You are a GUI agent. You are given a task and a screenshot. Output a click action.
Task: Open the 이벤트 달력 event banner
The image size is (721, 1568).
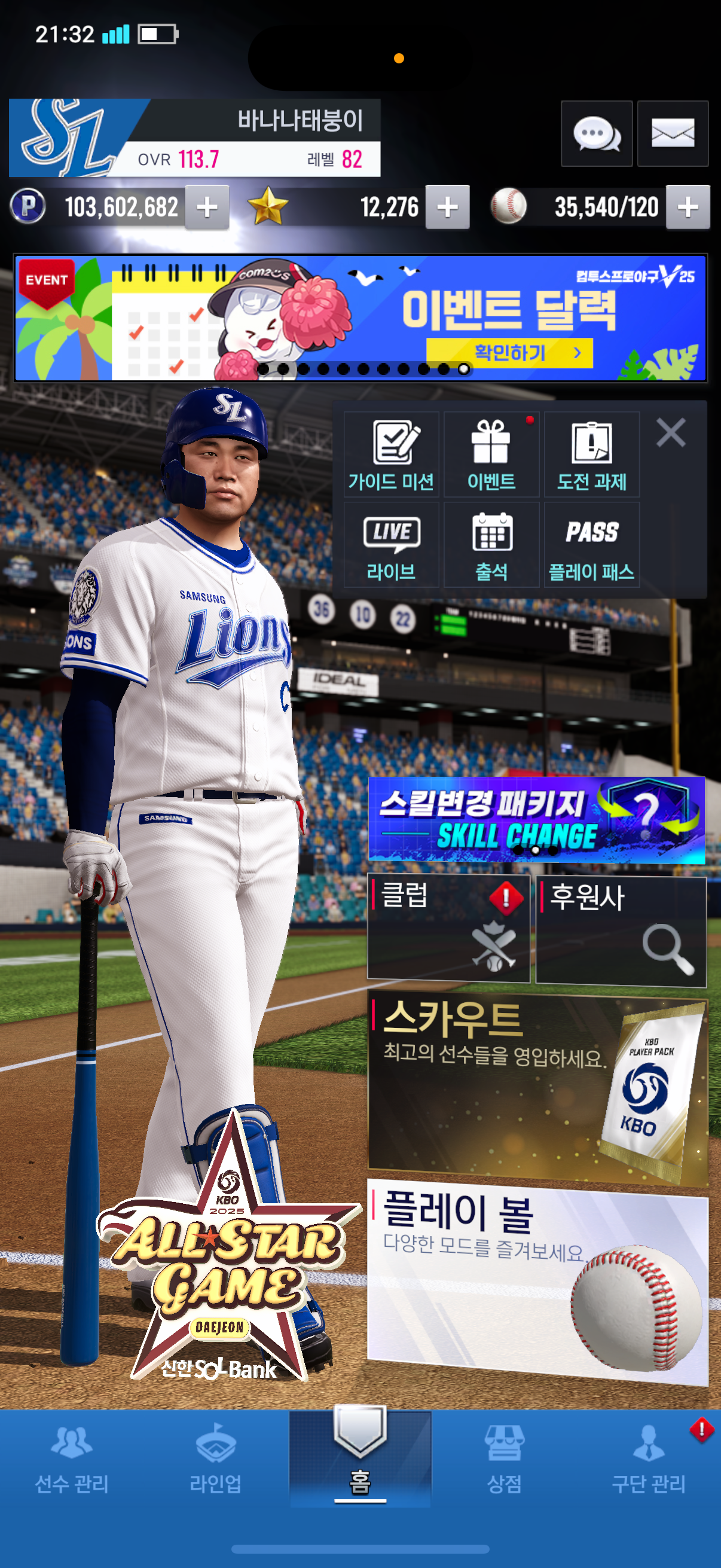(360, 318)
